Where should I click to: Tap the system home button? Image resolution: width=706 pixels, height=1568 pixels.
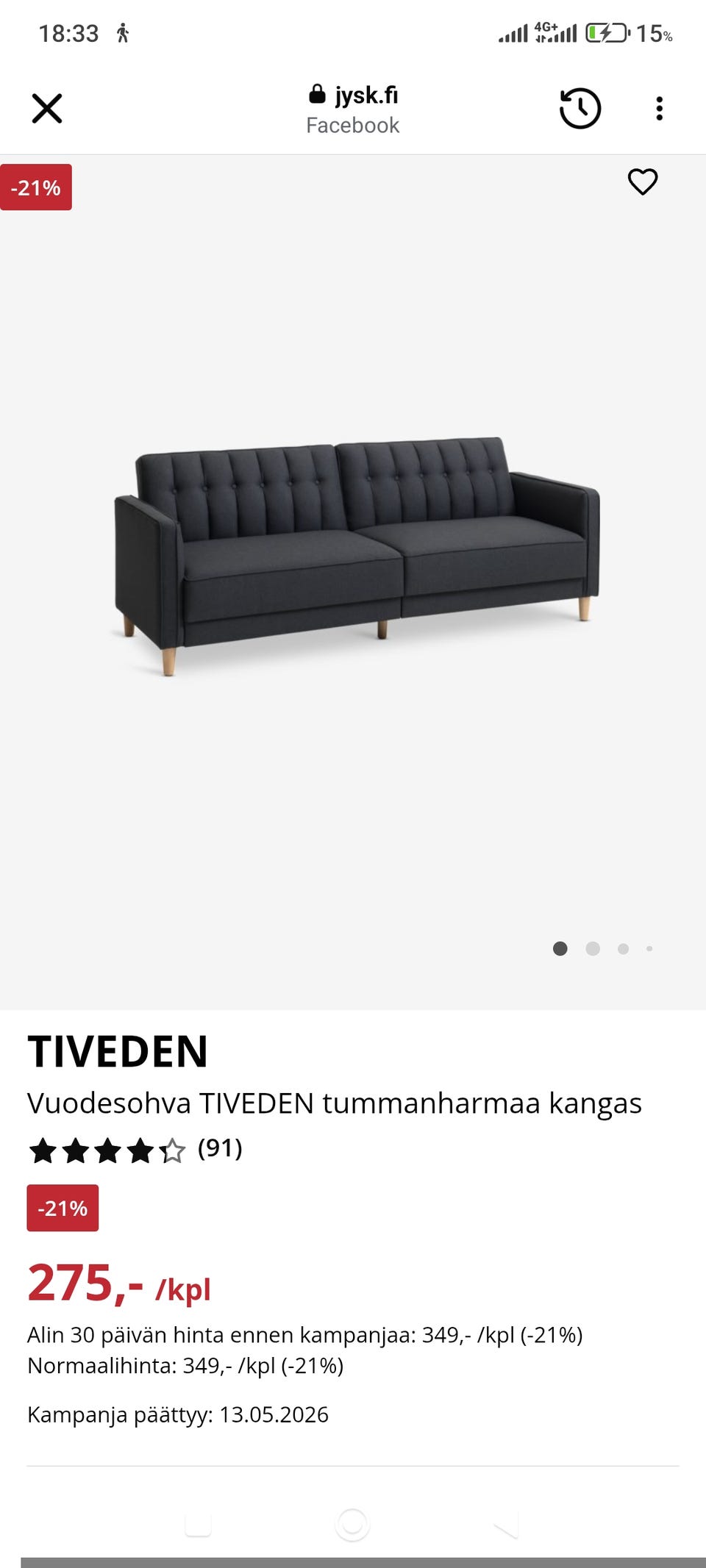click(x=352, y=1525)
